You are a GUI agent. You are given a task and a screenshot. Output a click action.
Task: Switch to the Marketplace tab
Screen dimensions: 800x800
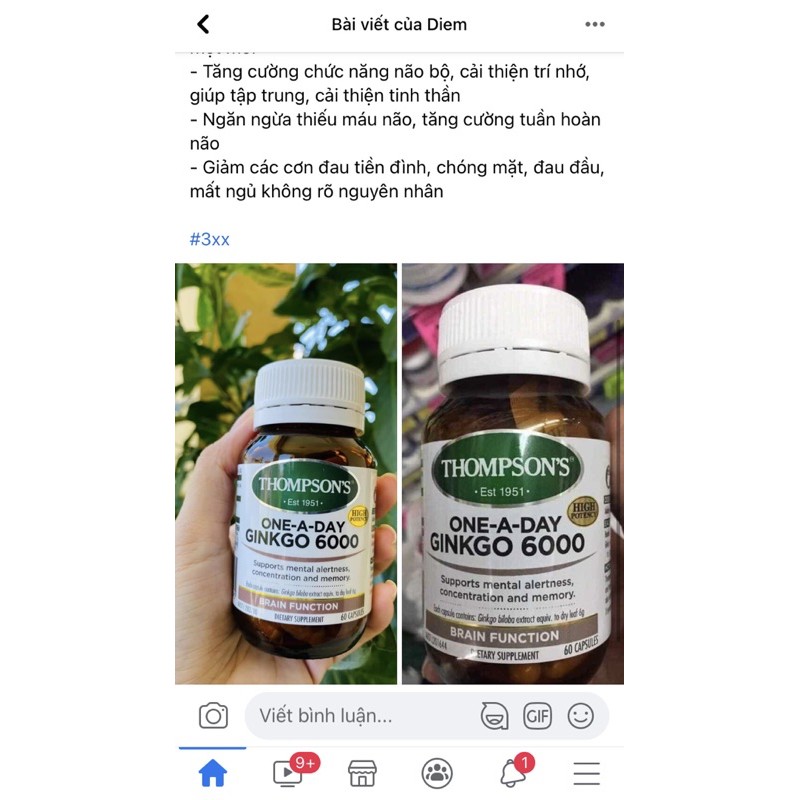362,773
